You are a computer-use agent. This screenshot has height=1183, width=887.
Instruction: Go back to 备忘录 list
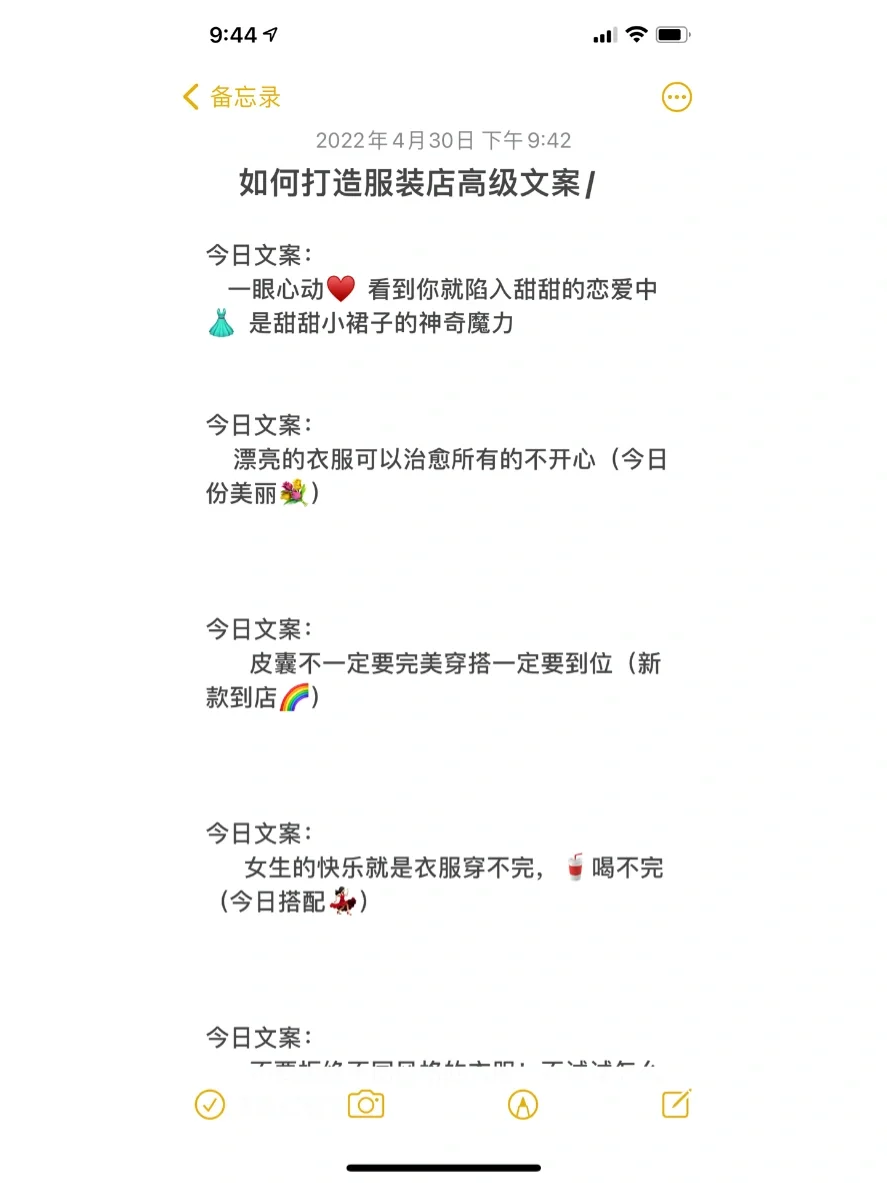(232, 97)
